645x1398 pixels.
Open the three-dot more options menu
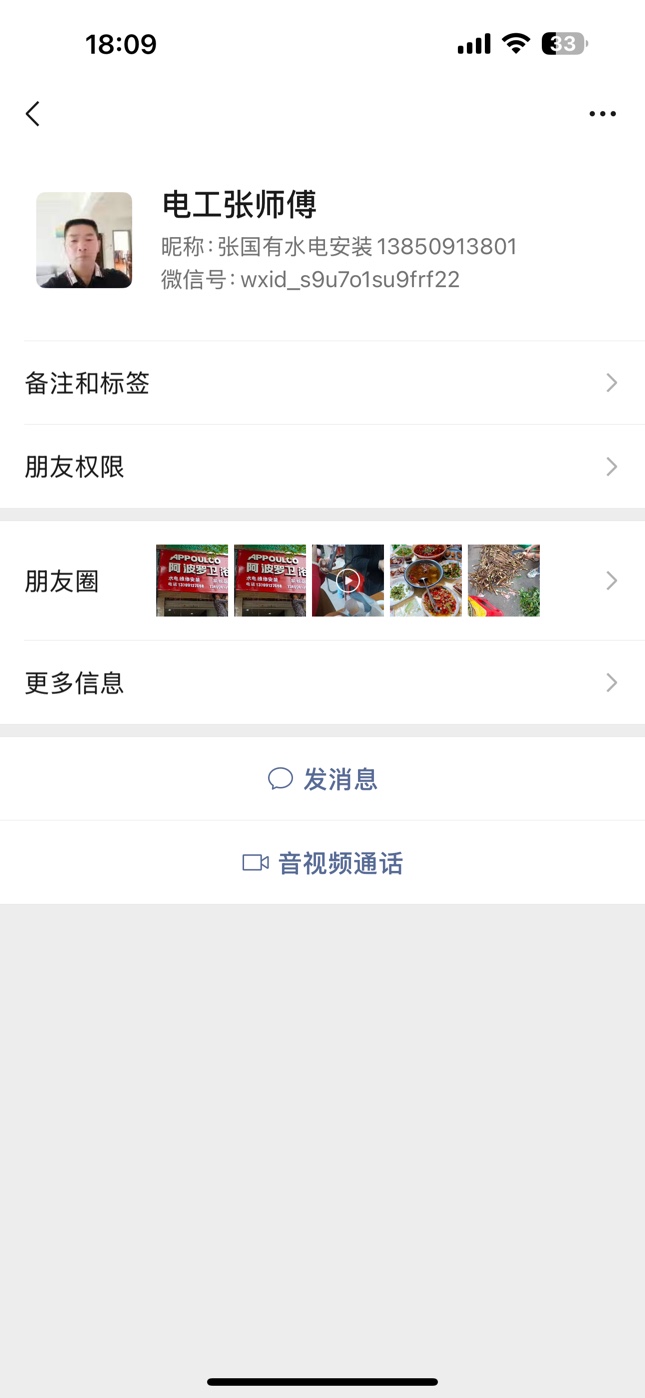coord(602,114)
